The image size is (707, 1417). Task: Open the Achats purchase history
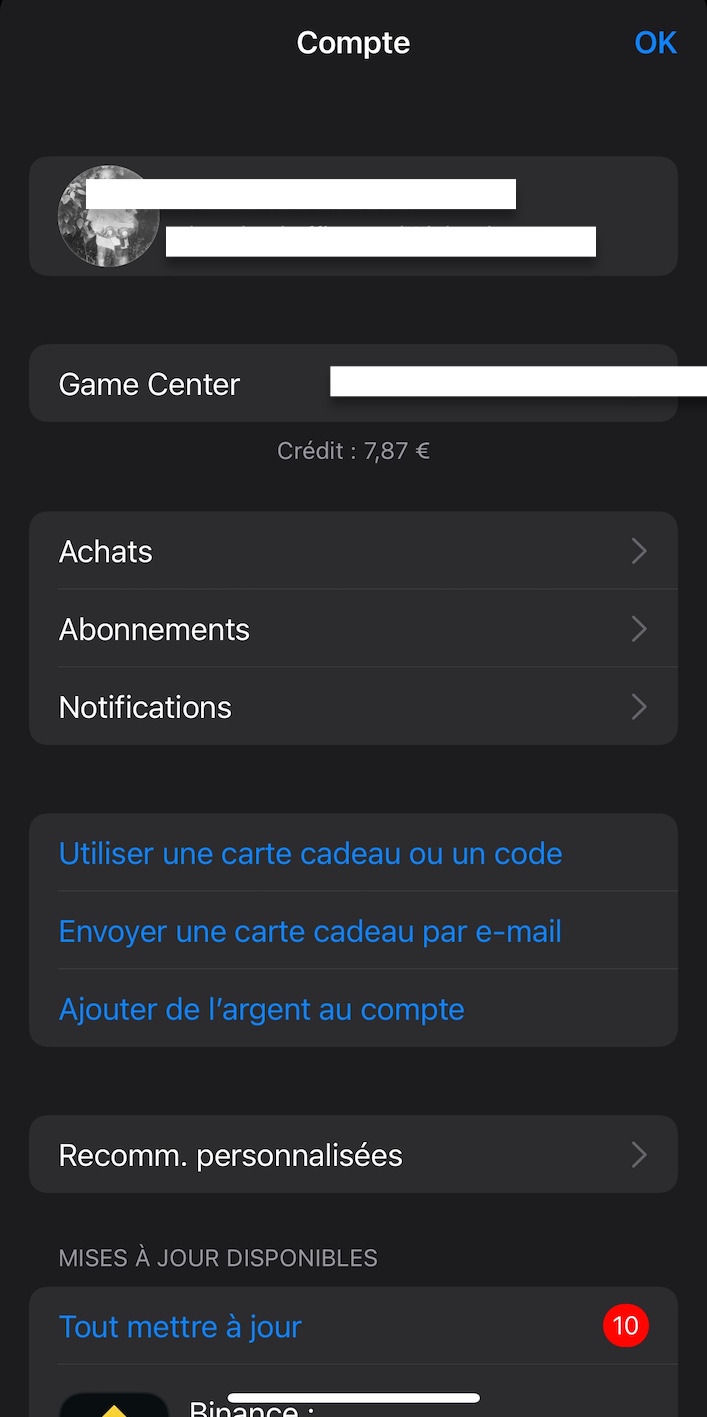point(353,551)
